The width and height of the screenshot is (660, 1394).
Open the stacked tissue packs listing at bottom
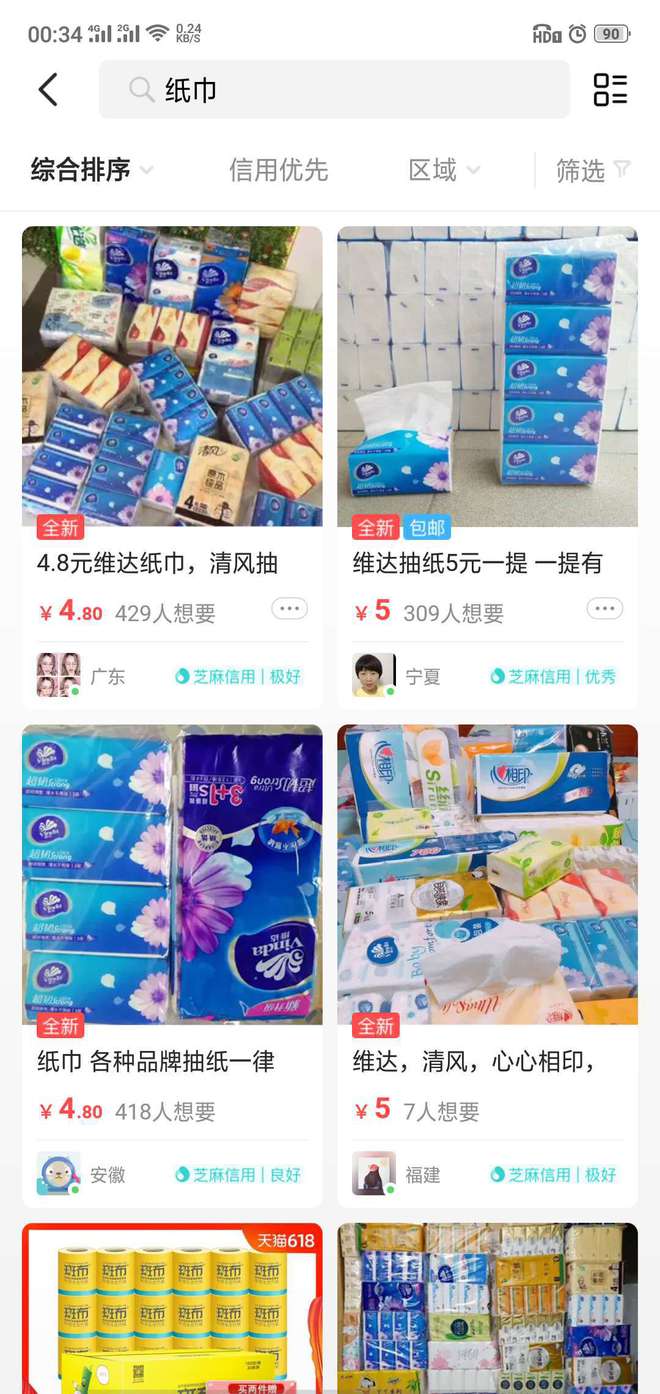tap(487, 1308)
